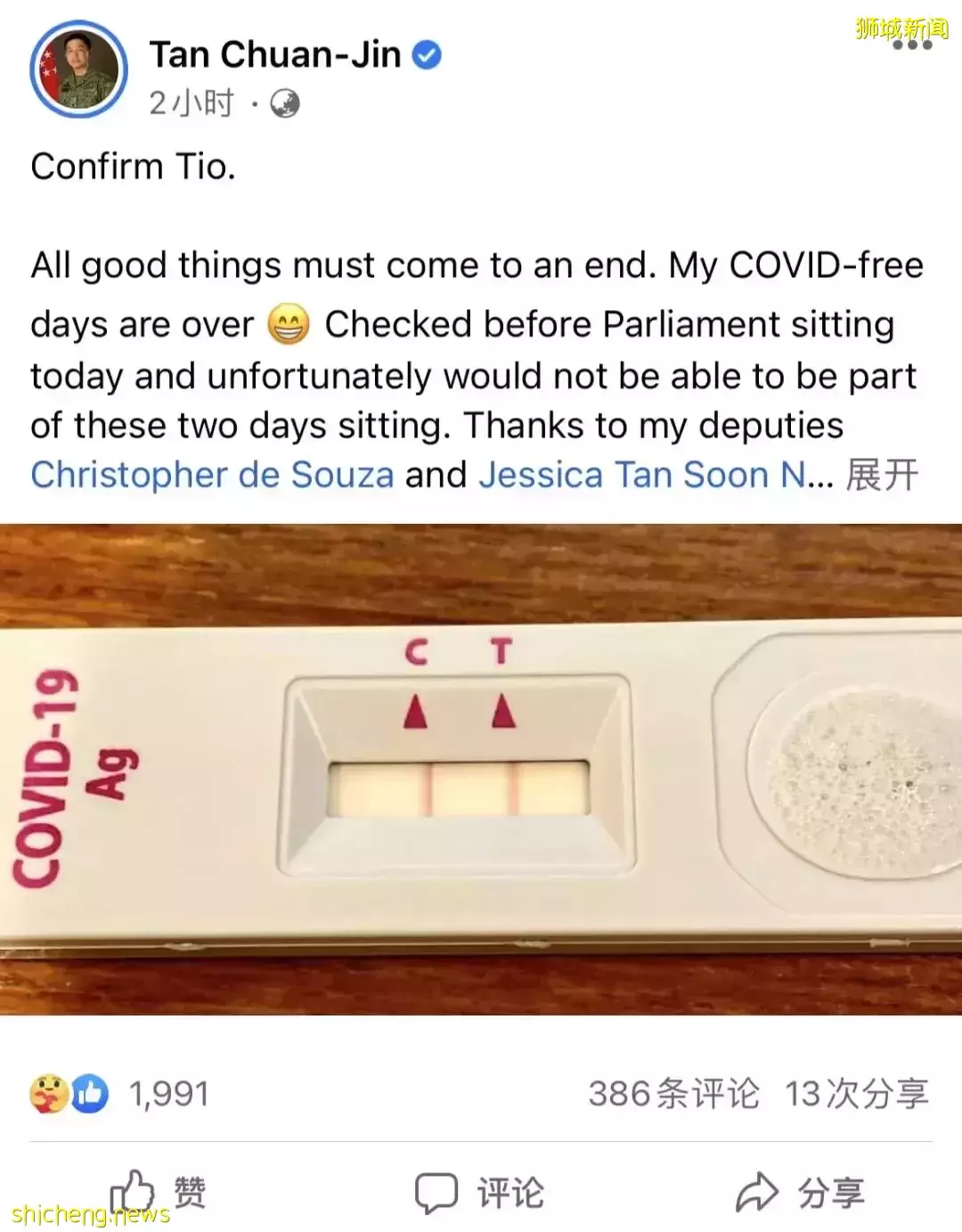Open the Christopher de Souza profile link
This screenshot has width=962, height=1232.
[212, 475]
